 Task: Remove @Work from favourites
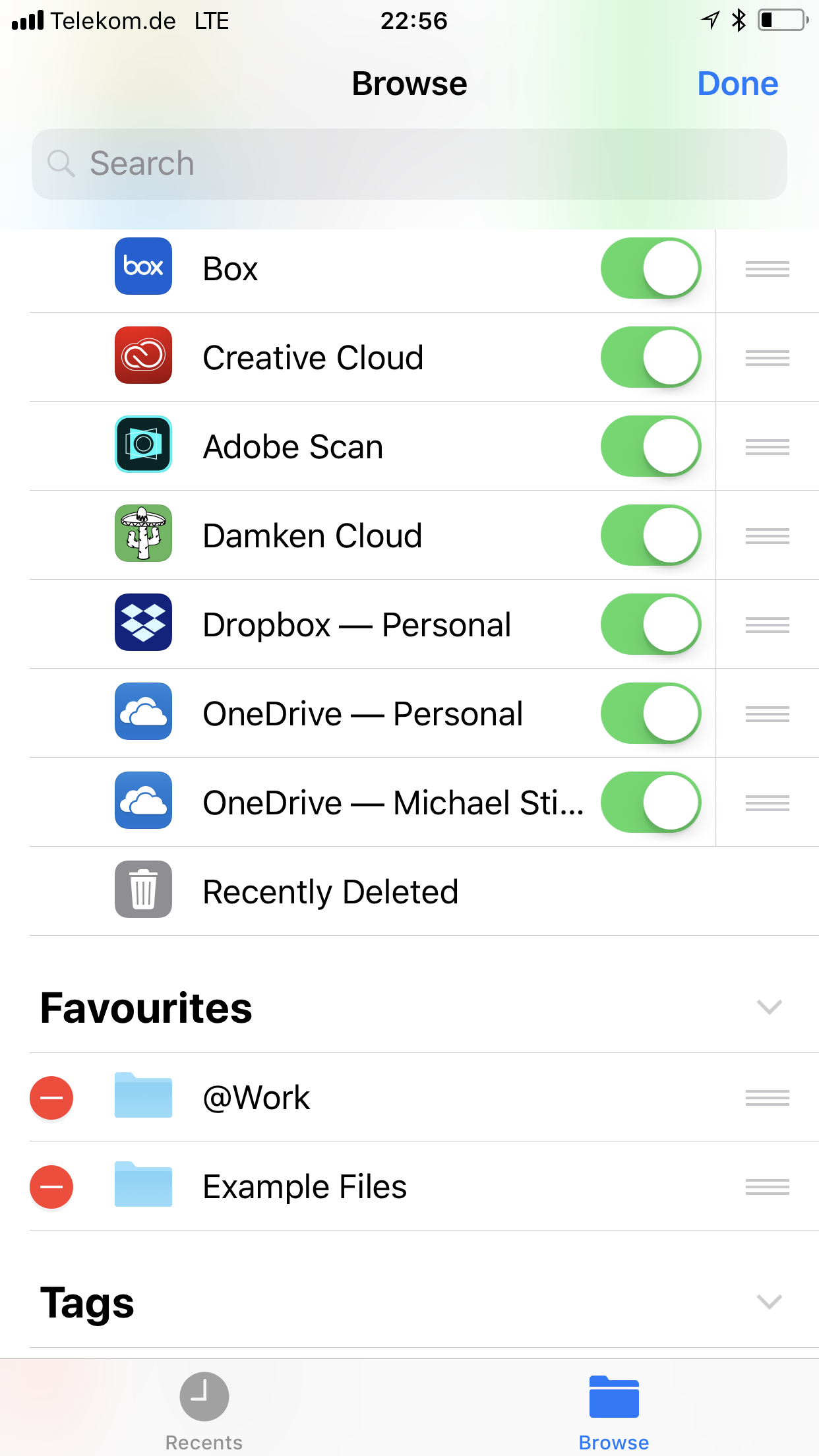(51, 1098)
